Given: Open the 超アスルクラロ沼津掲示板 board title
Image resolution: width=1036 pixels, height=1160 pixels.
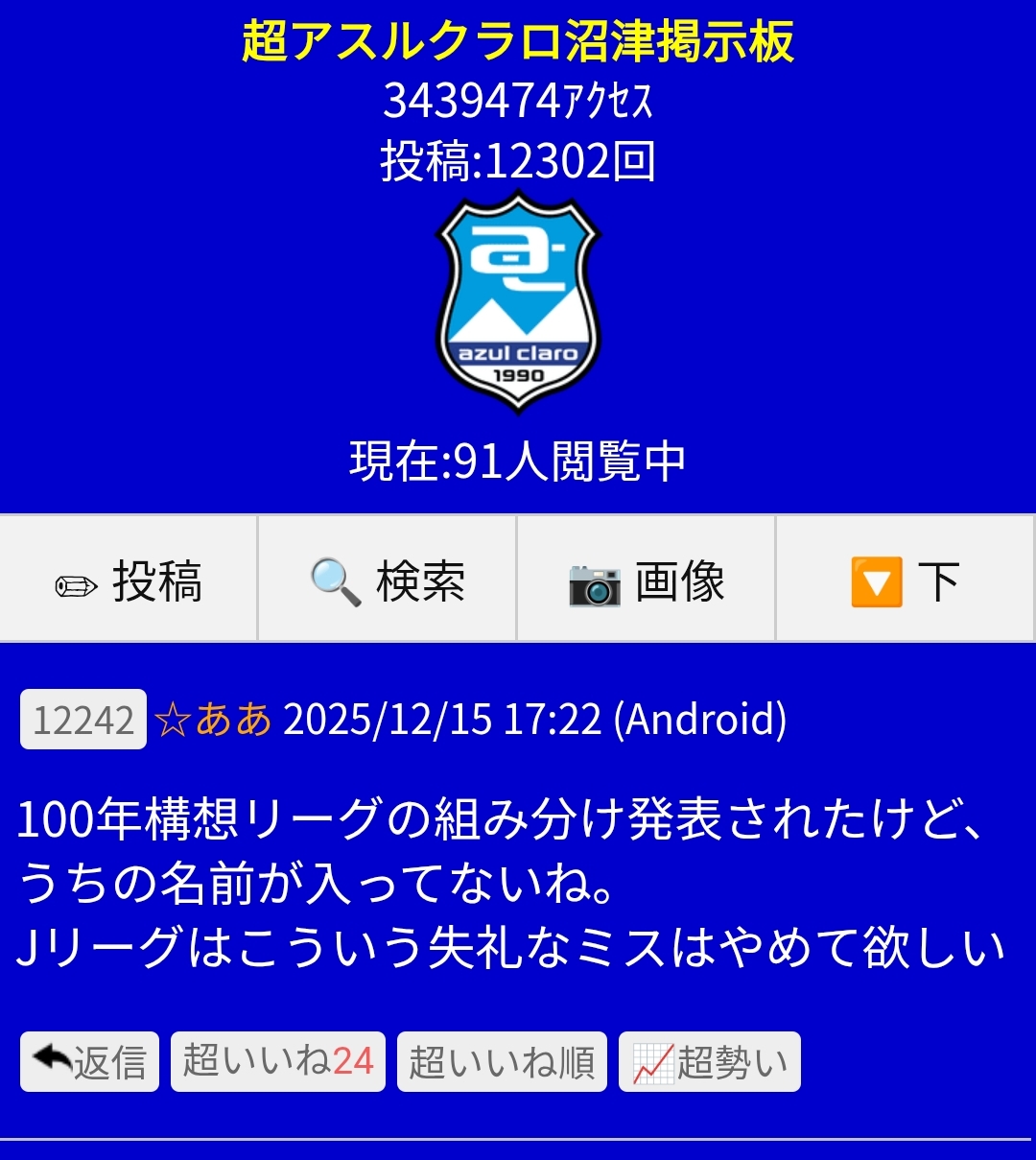Looking at the screenshot, I should (x=518, y=41).
